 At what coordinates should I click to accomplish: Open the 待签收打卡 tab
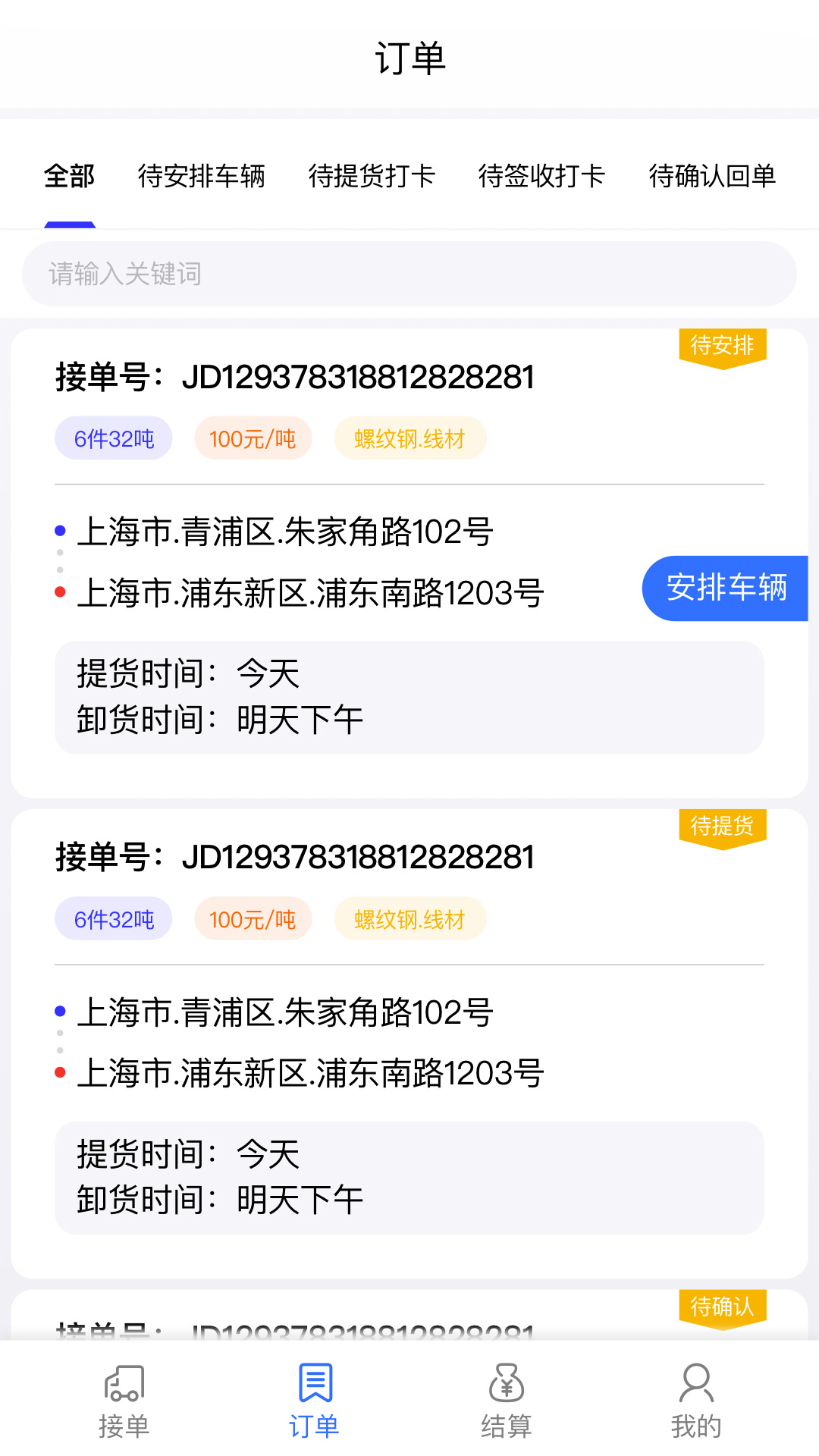point(541,176)
